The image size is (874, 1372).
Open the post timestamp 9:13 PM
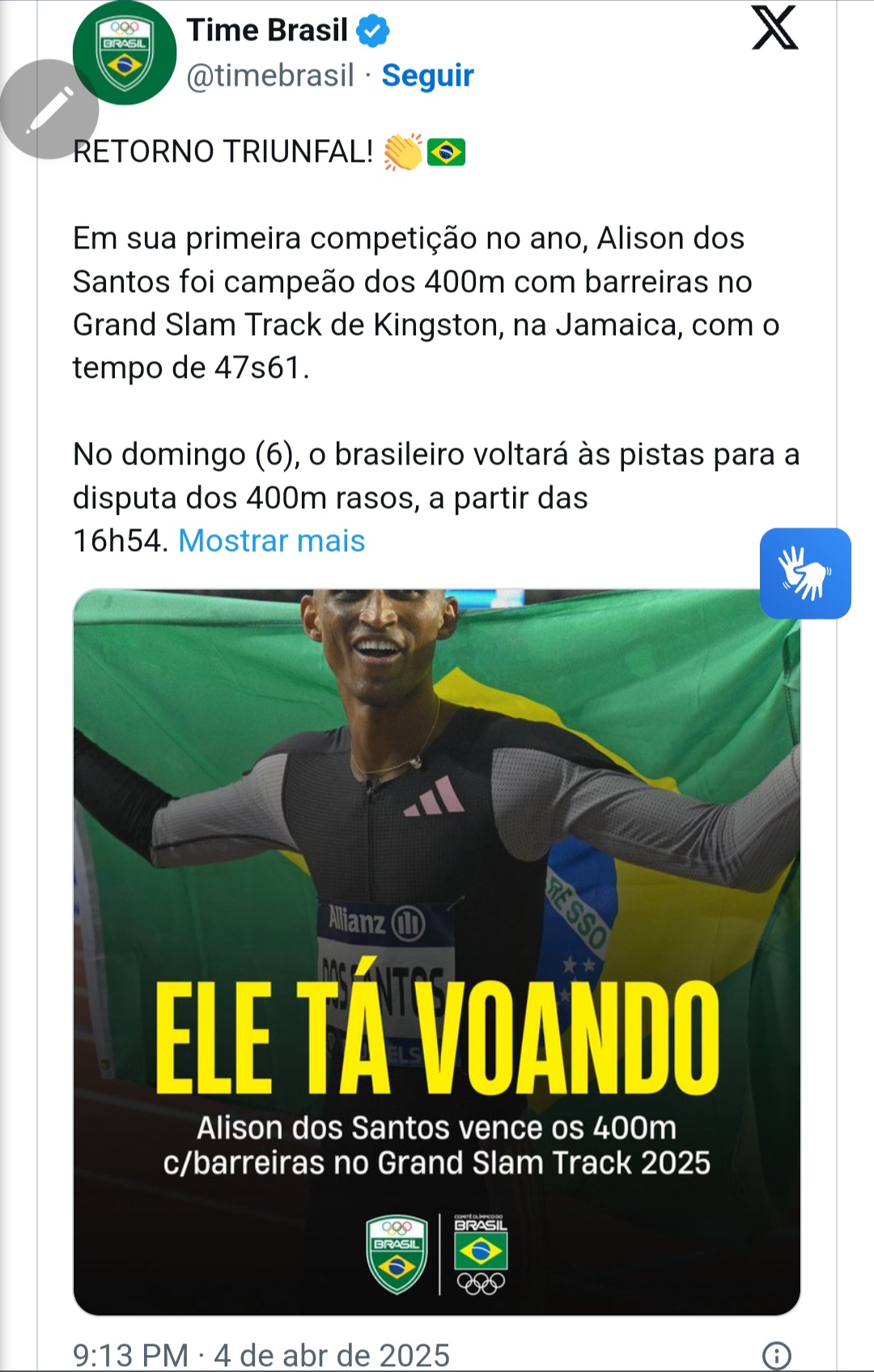(130, 1354)
